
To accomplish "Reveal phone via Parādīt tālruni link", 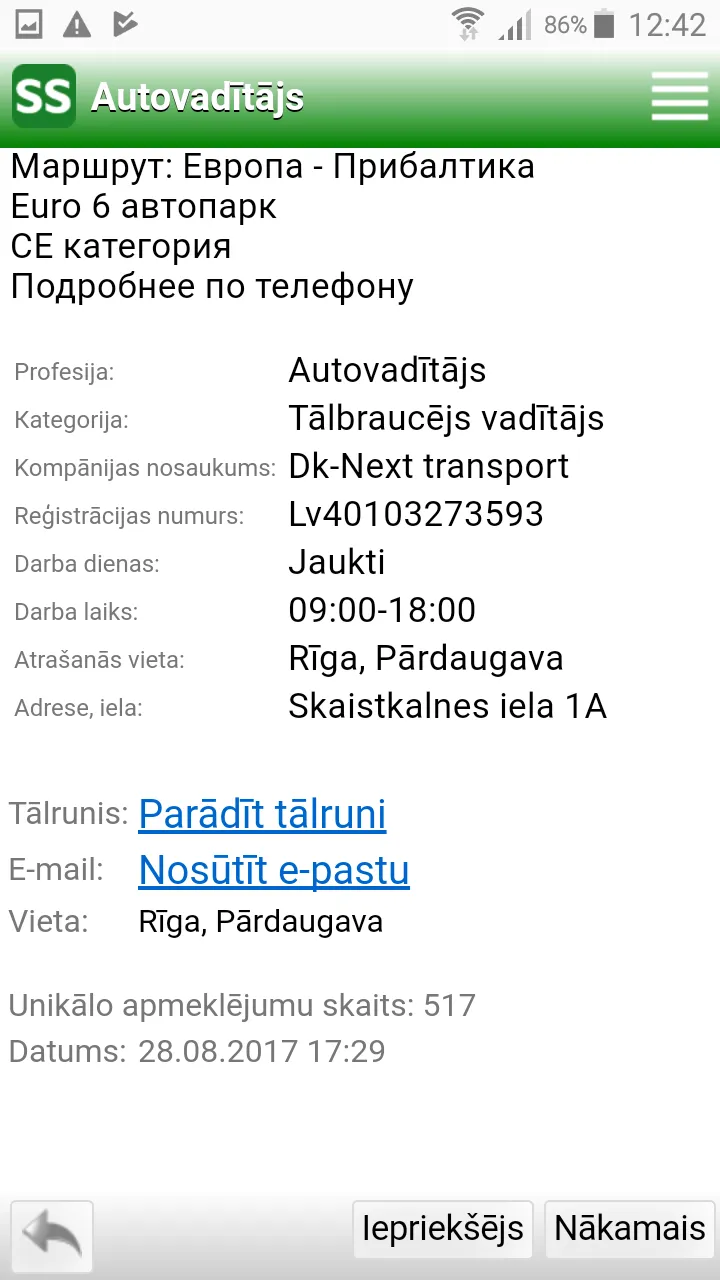I will [x=262, y=815].
